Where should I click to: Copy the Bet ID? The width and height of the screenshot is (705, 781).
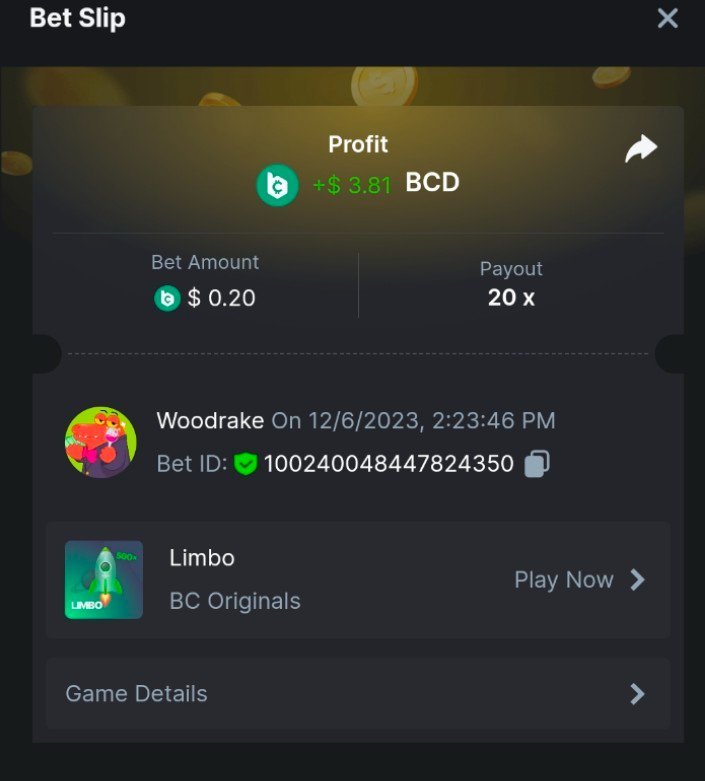click(537, 464)
